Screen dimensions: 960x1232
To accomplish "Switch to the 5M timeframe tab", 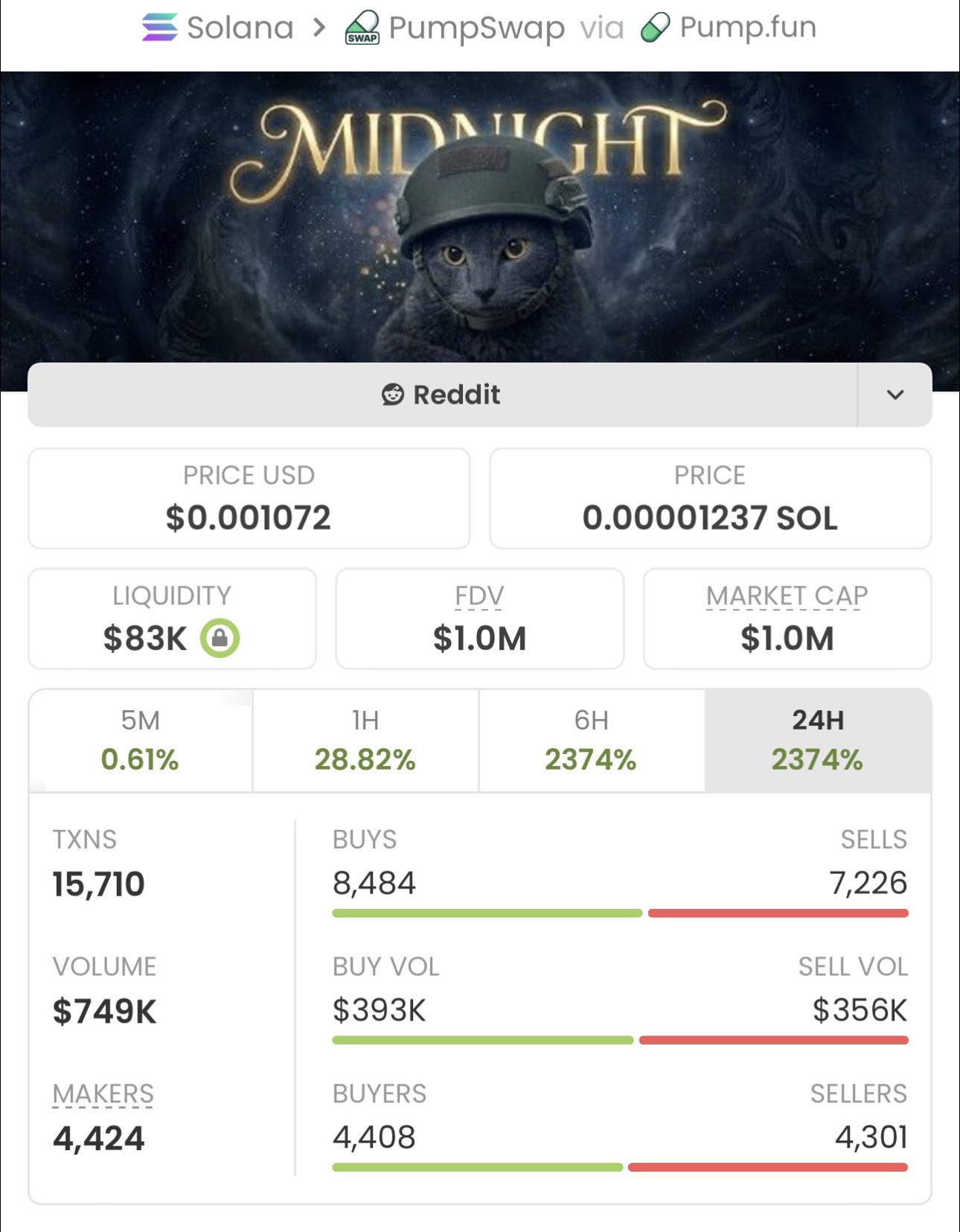I will (141, 741).
